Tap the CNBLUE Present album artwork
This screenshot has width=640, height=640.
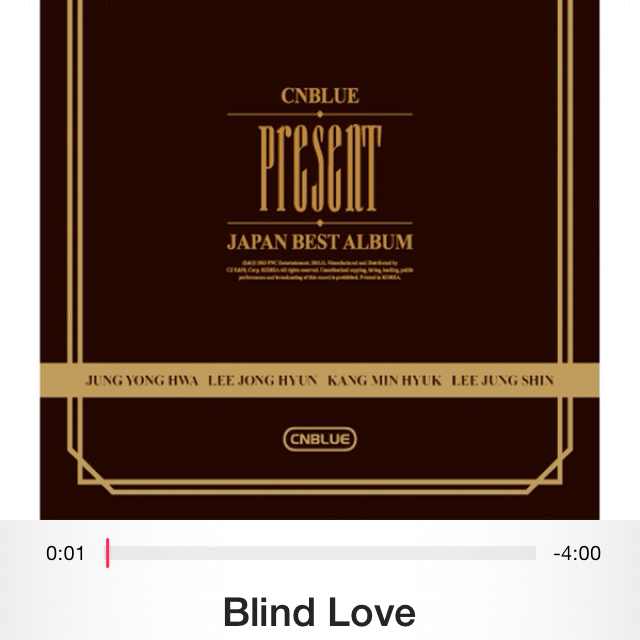pos(320,258)
